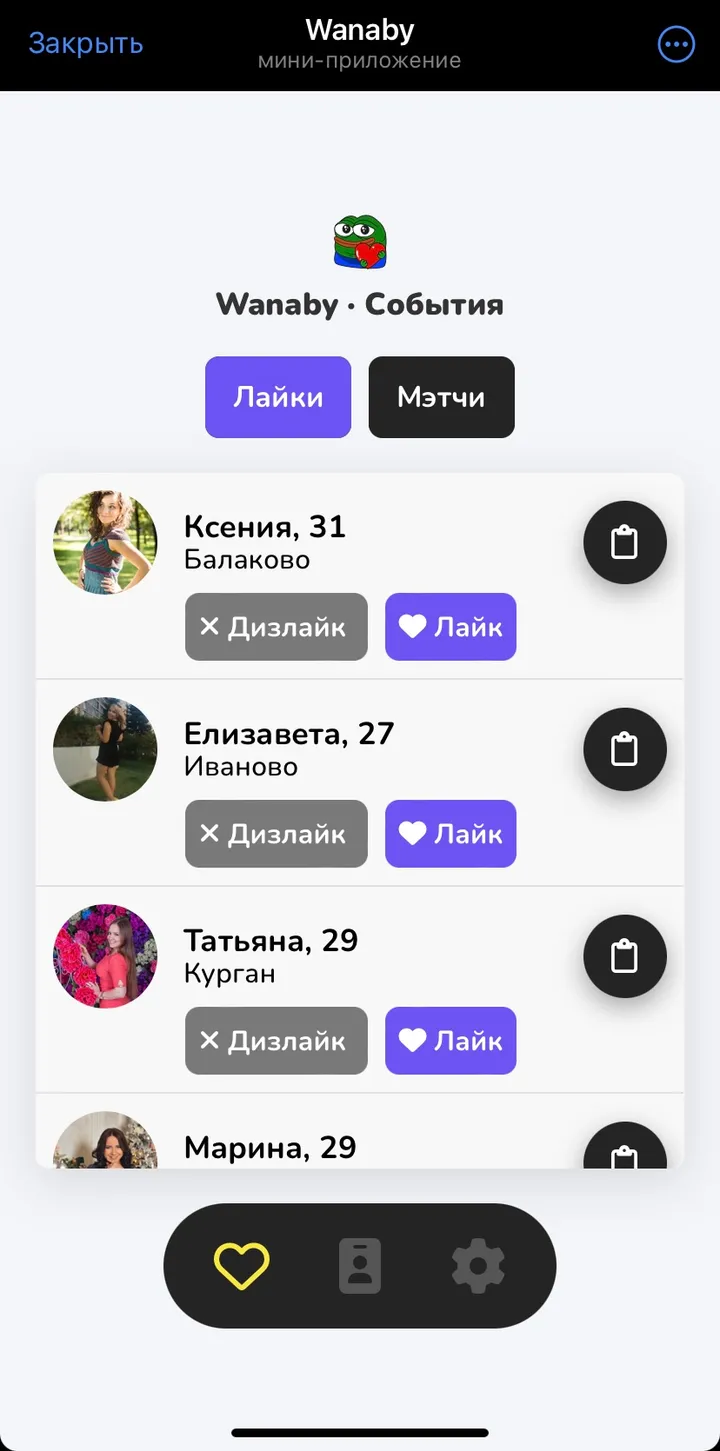Viewport: 720px width, 1451px height.
Task: Dislike Татьяна from Курган
Action: point(276,1041)
